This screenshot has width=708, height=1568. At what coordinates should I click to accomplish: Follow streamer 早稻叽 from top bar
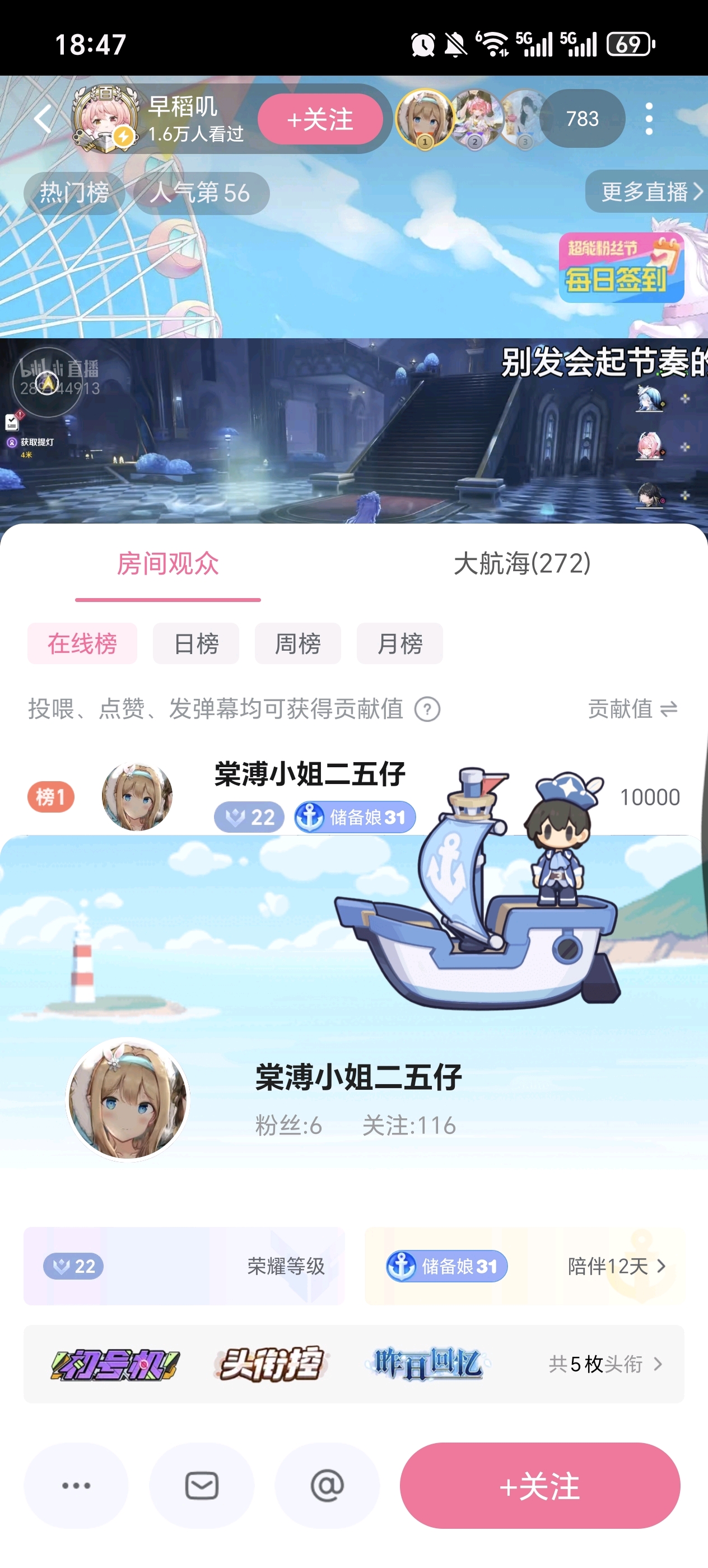point(320,119)
